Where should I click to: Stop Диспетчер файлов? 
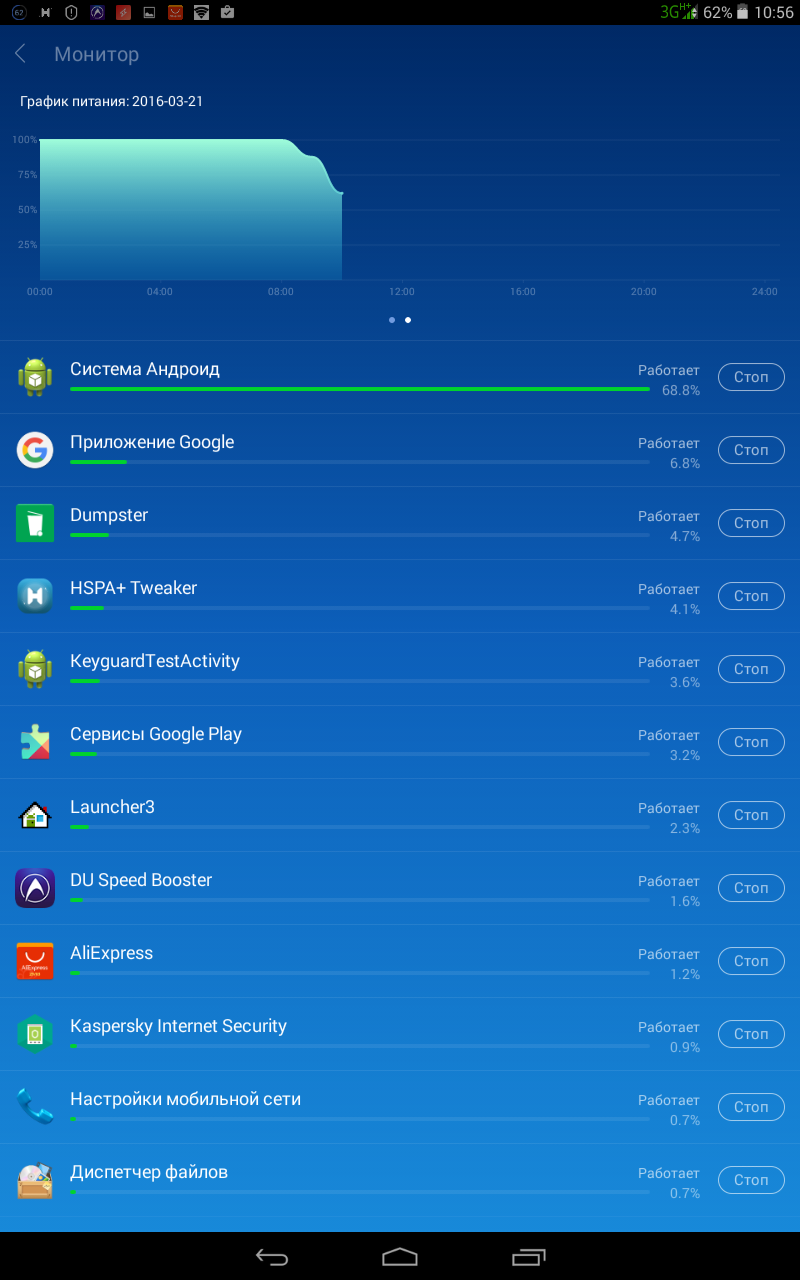pos(751,1180)
